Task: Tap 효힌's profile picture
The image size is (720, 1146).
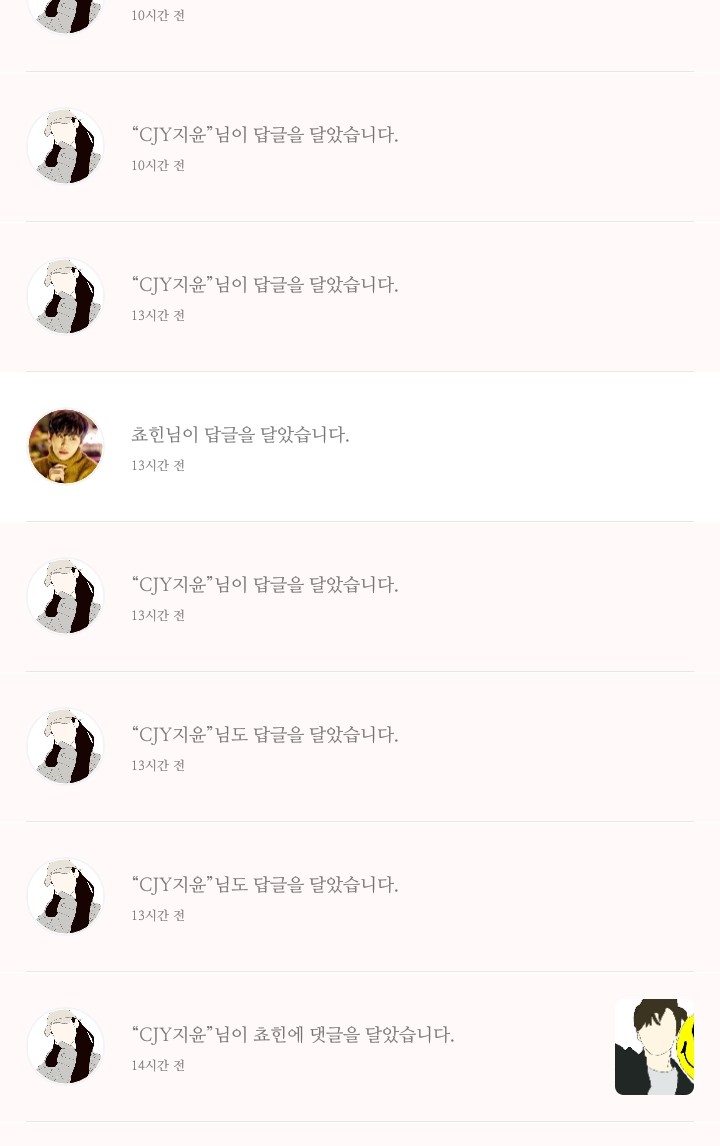Action: coord(65,446)
